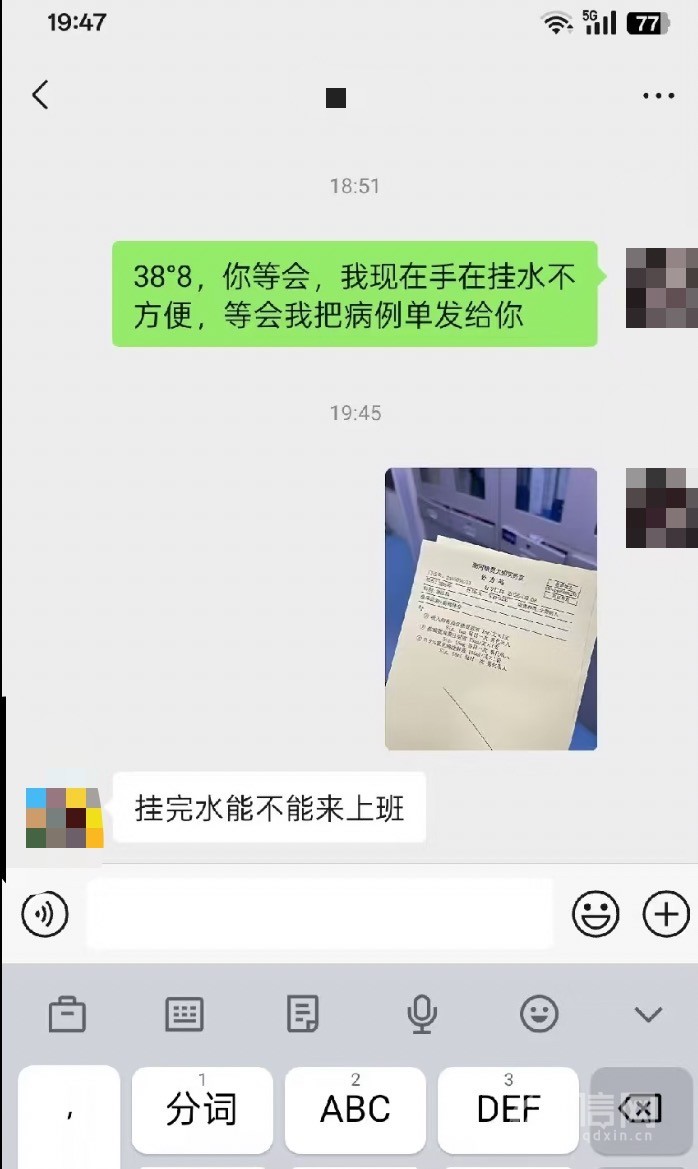The height and width of the screenshot is (1169, 698).
Task: Open the keyboard clipboard note icon
Action: click(302, 1015)
